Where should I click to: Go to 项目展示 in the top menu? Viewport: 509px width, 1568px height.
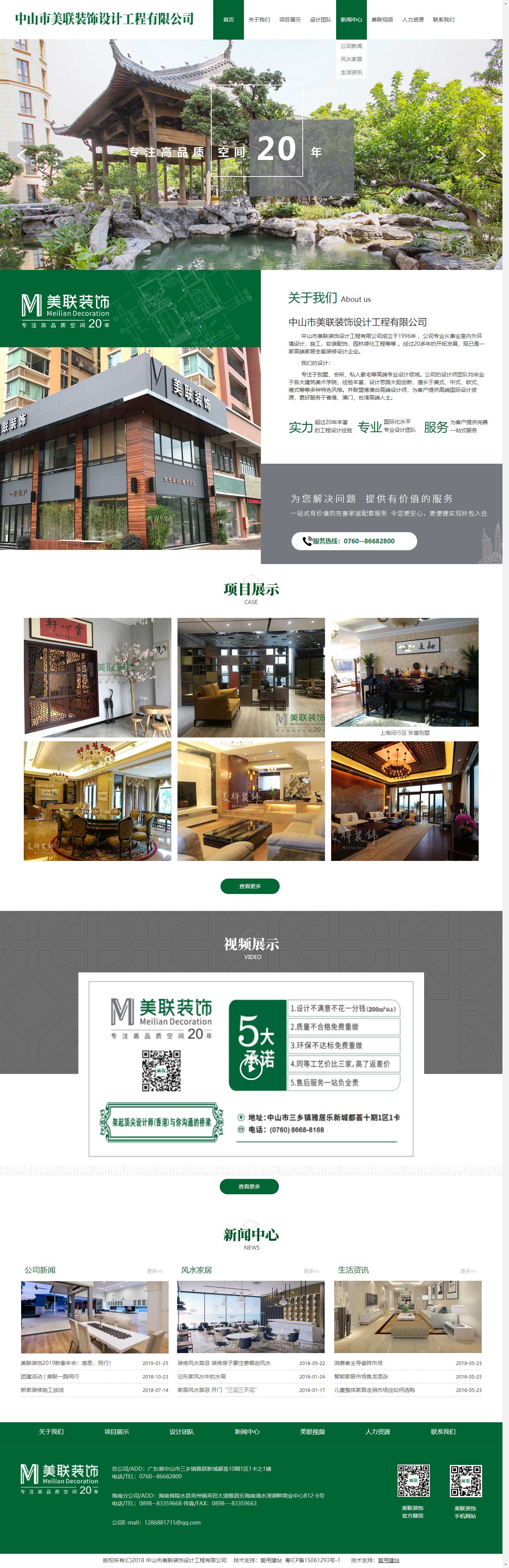[290, 20]
